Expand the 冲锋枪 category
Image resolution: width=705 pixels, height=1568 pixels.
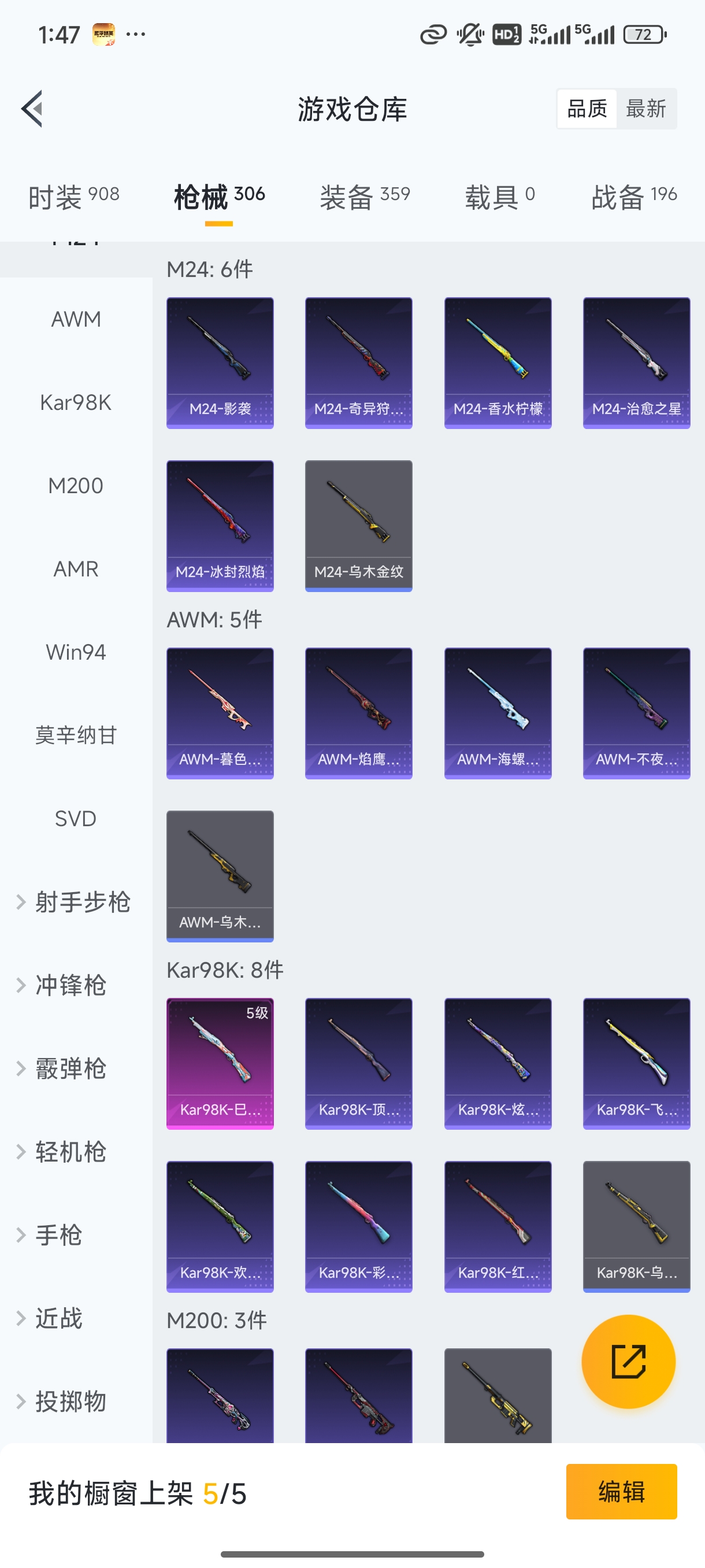click(x=72, y=985)
